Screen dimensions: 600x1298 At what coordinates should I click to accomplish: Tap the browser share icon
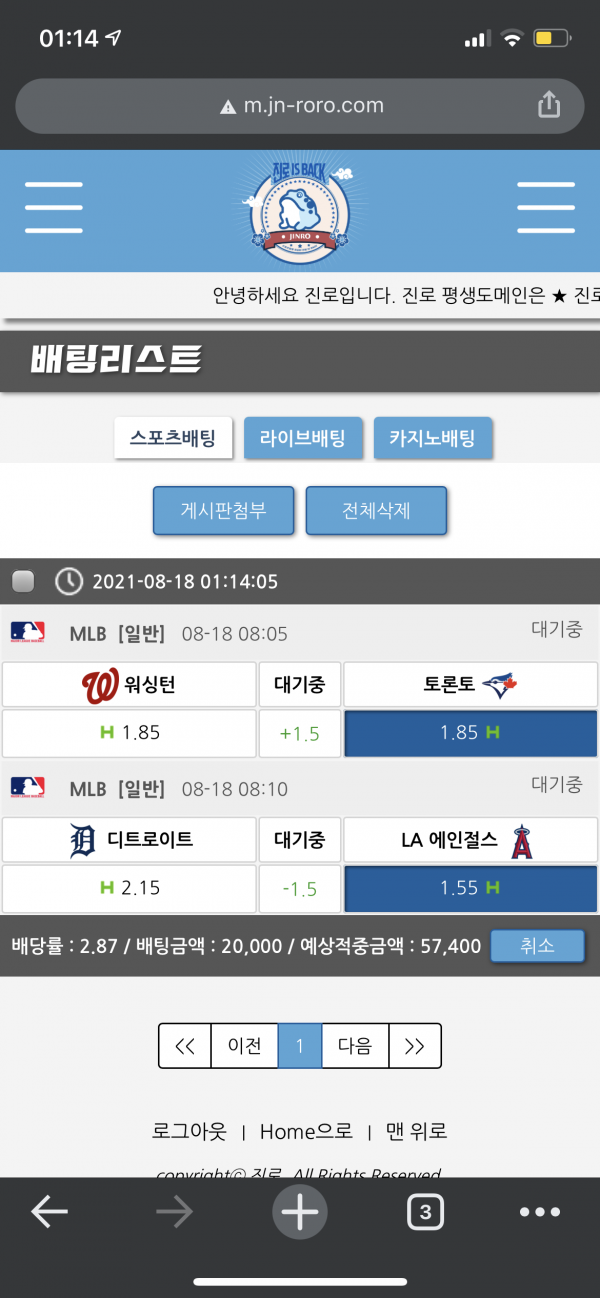tap(548, 105)
